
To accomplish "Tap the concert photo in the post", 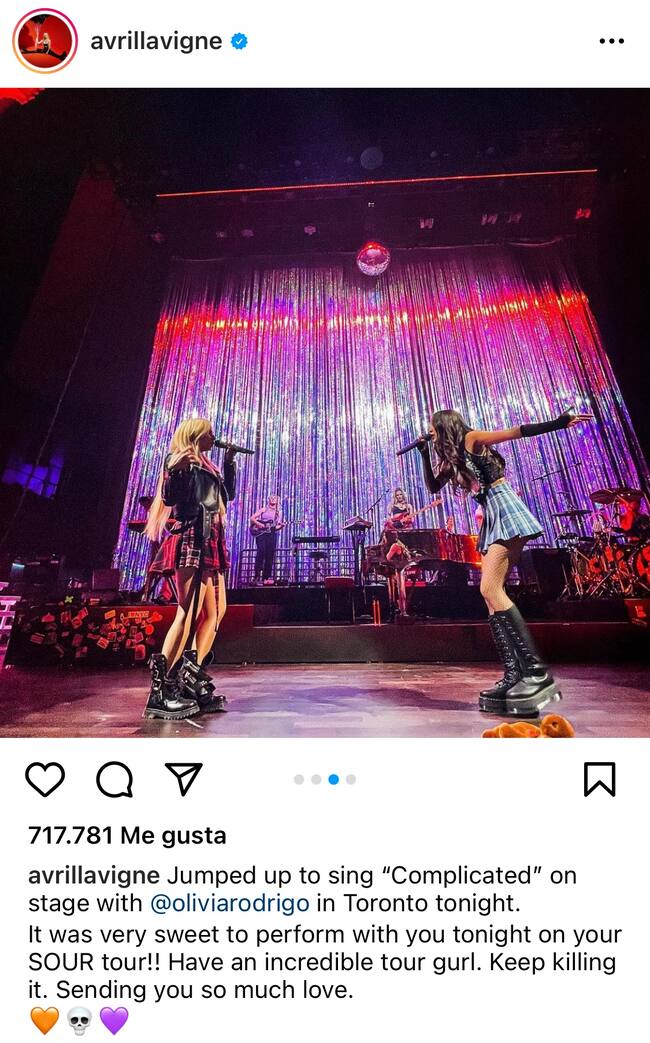I will point(325,412).
